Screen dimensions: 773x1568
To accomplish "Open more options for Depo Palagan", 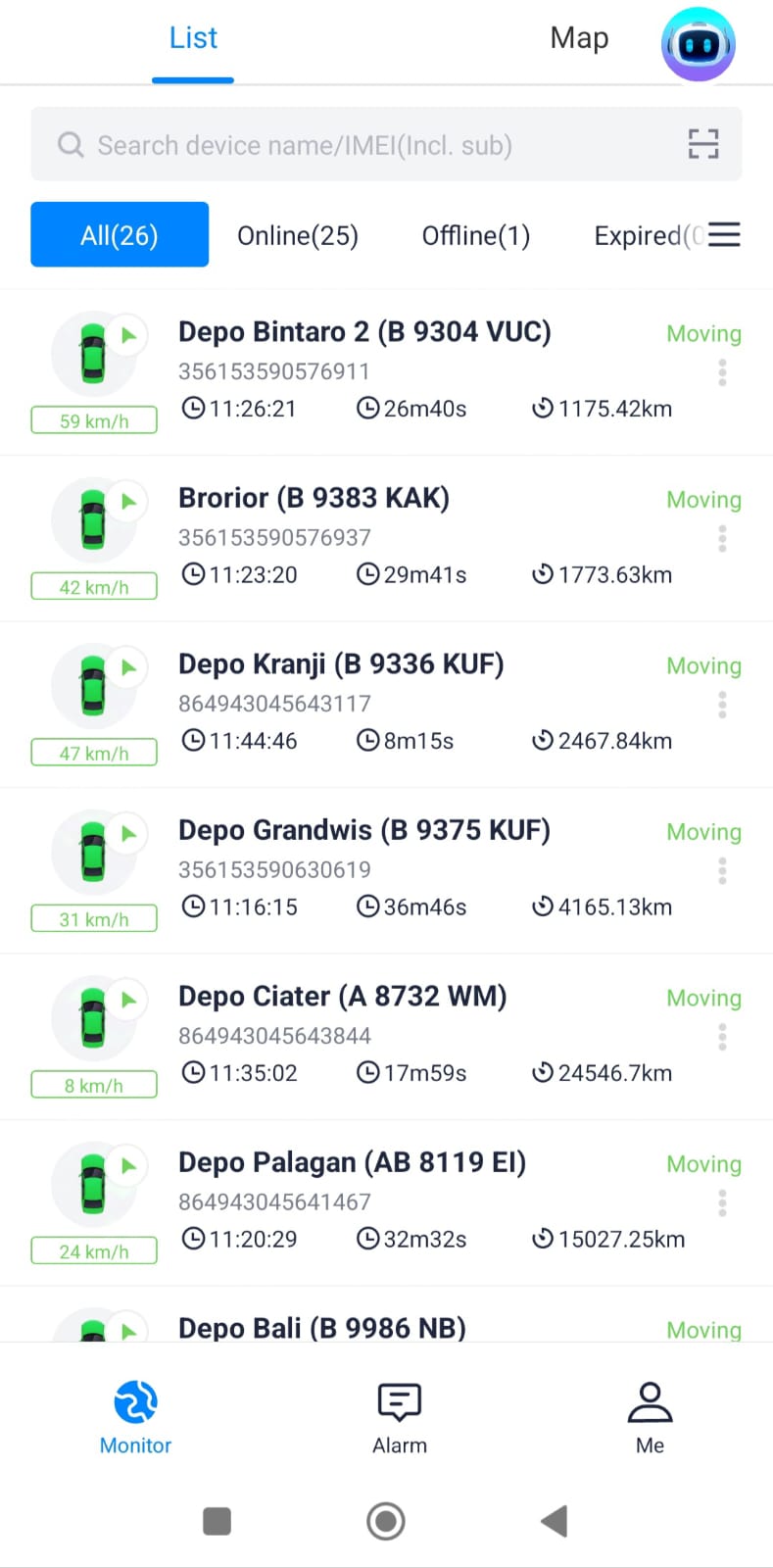I will [x=722, y=1202].
